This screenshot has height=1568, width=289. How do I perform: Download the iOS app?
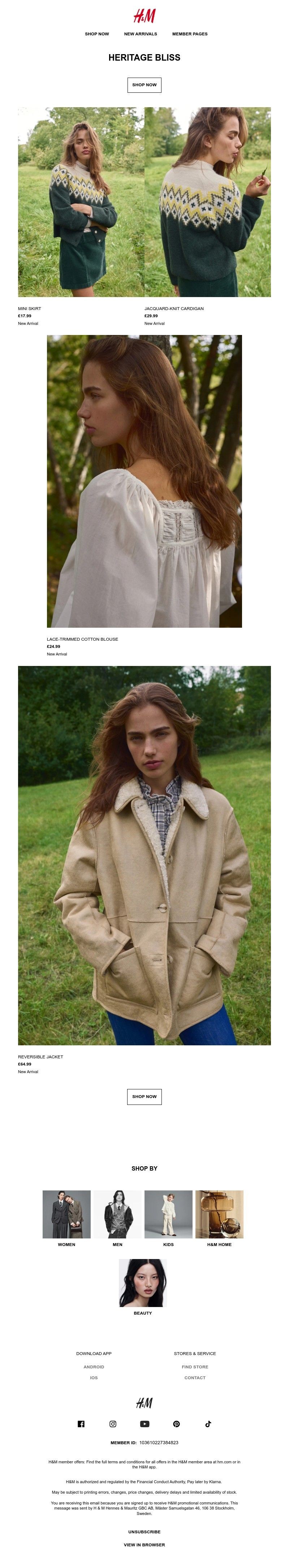pos(94,1377)
